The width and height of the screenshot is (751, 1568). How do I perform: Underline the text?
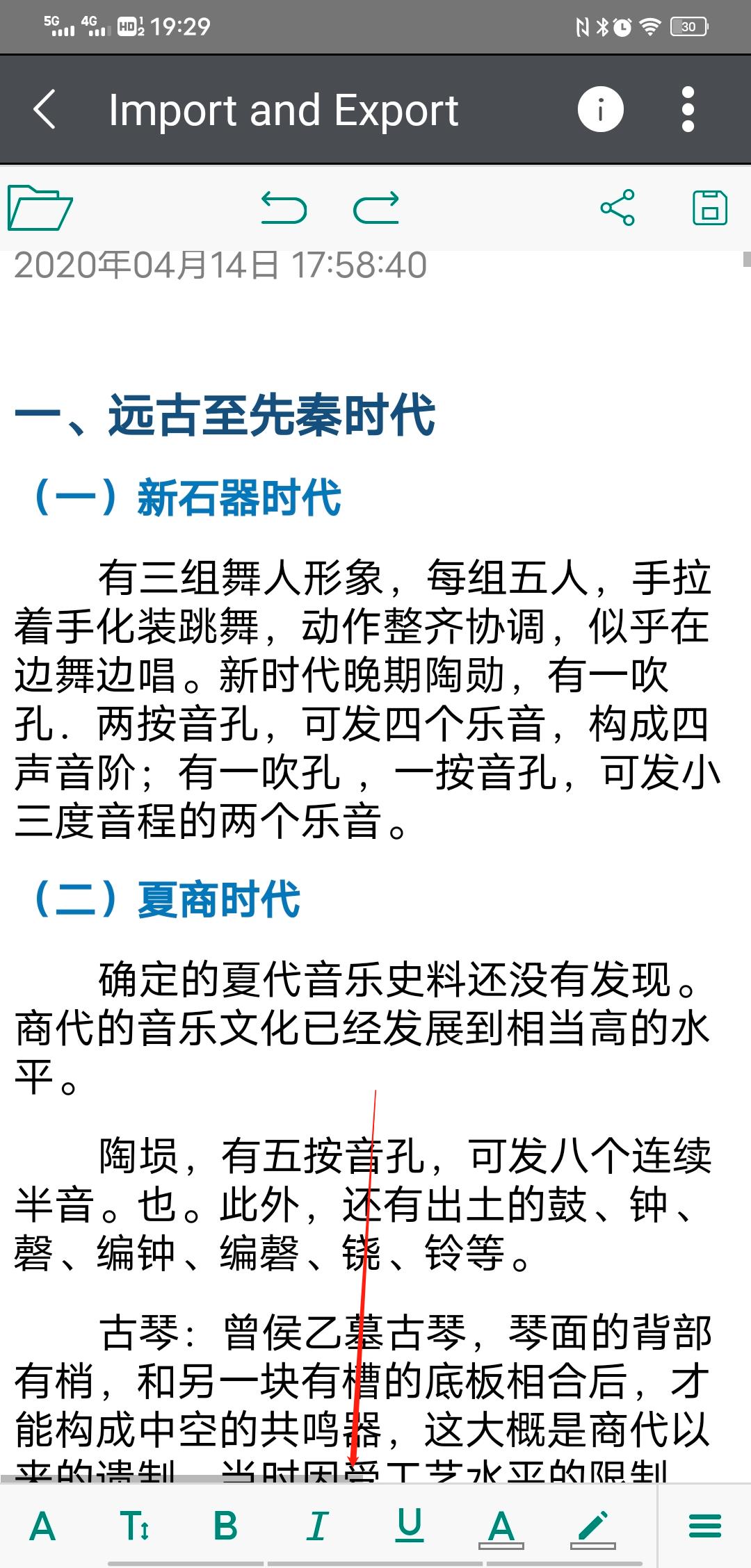[410, 1527]
